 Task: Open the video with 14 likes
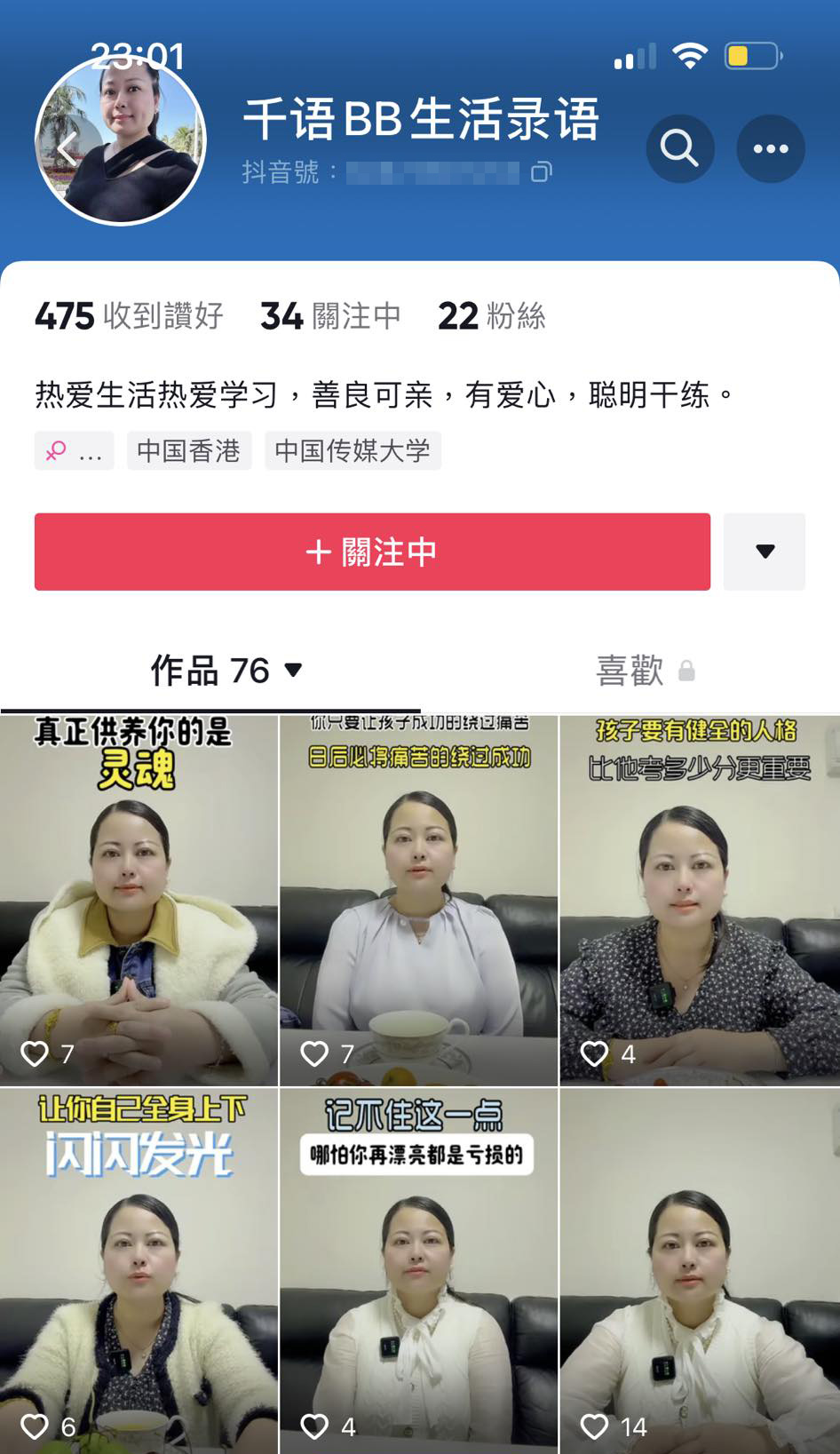click(700, 1270)
